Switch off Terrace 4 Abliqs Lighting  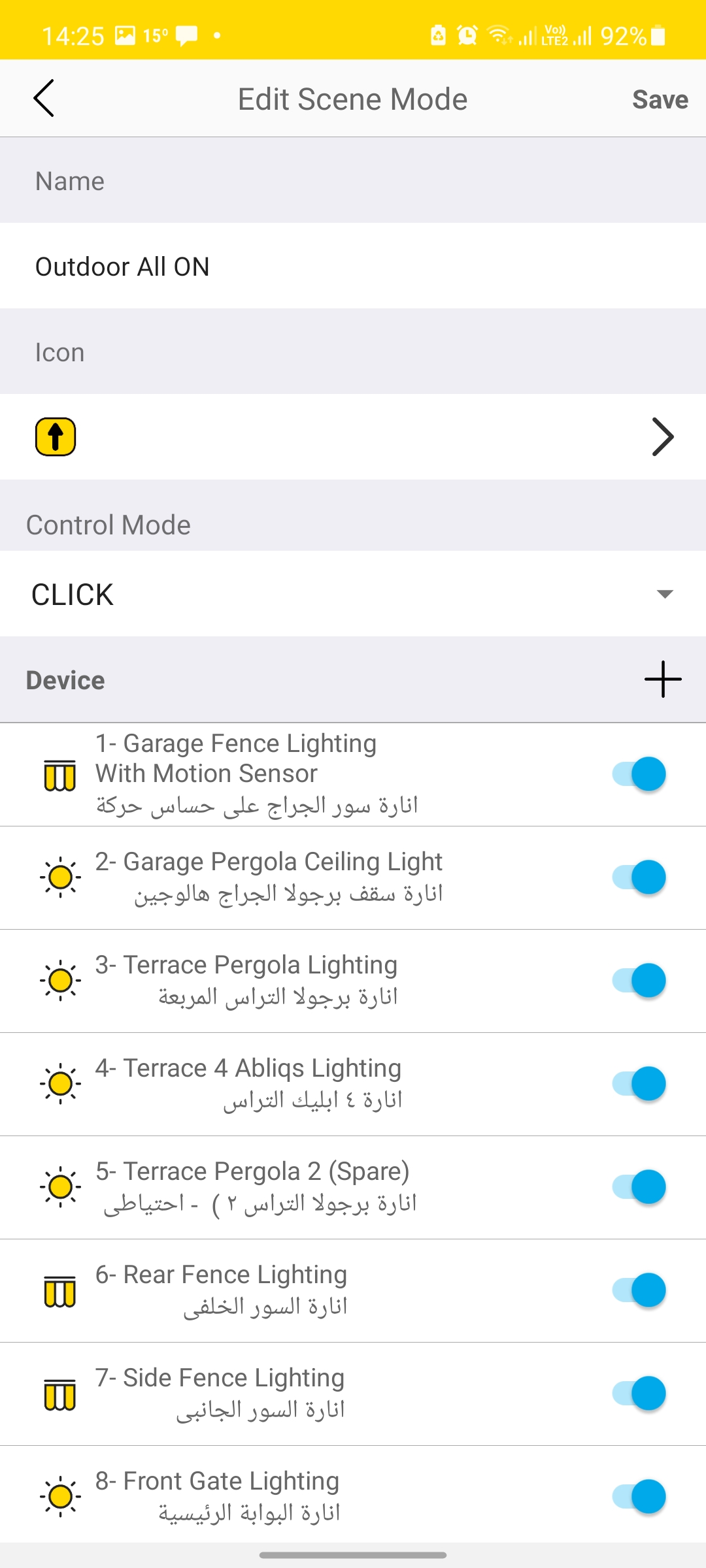639,1084
